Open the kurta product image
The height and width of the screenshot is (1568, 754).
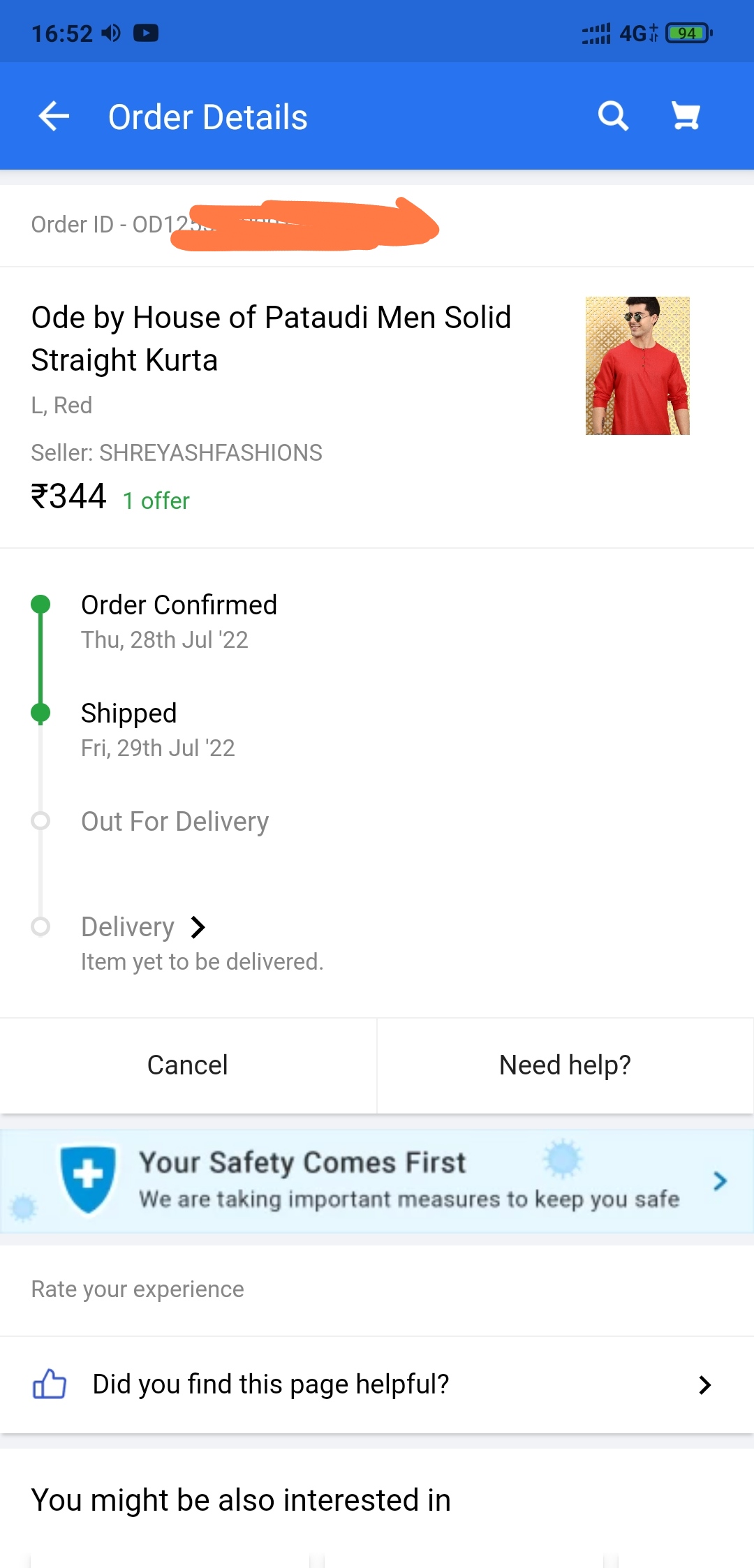[637, 366]
